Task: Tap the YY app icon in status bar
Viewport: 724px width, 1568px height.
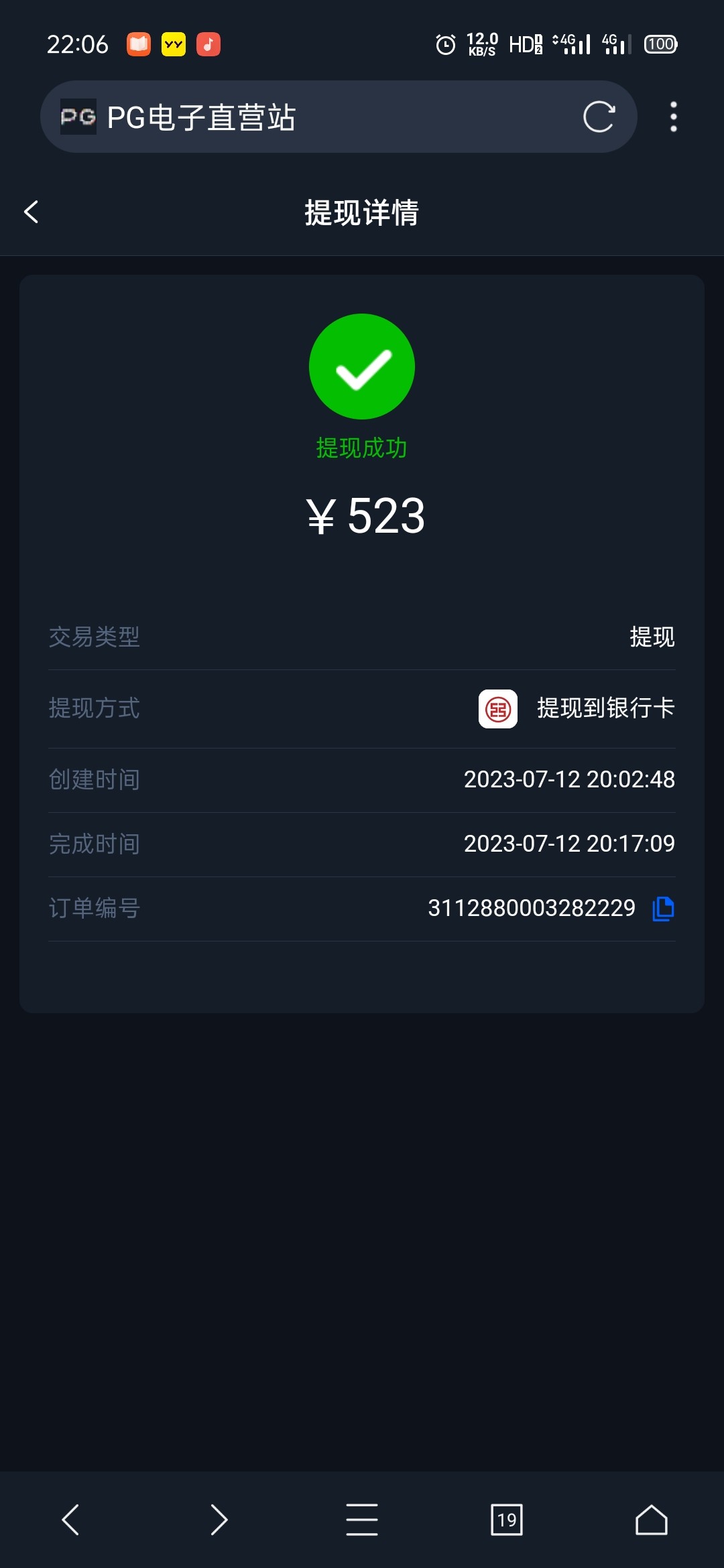Action: click(172, 44)
